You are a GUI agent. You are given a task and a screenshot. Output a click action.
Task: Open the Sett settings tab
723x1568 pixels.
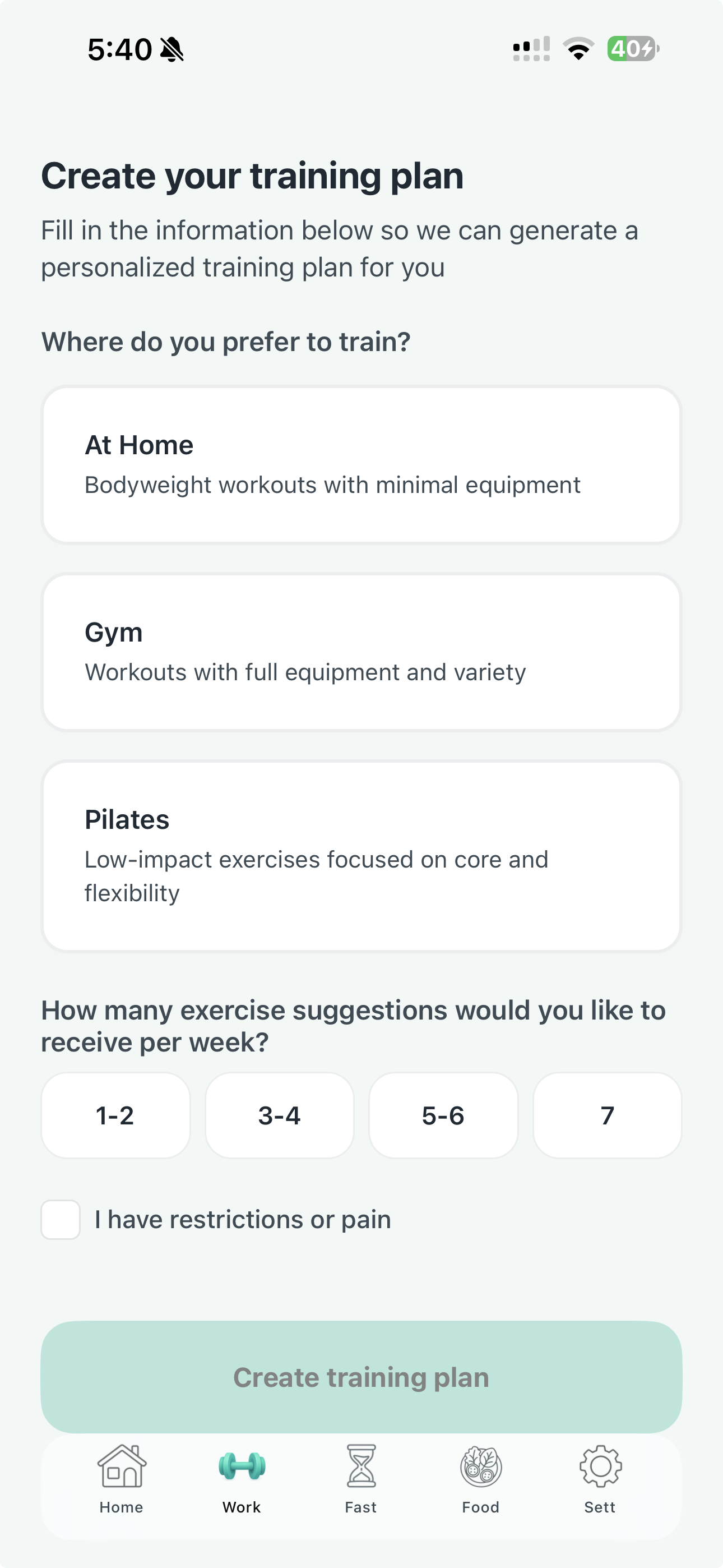pos(600,1479)
